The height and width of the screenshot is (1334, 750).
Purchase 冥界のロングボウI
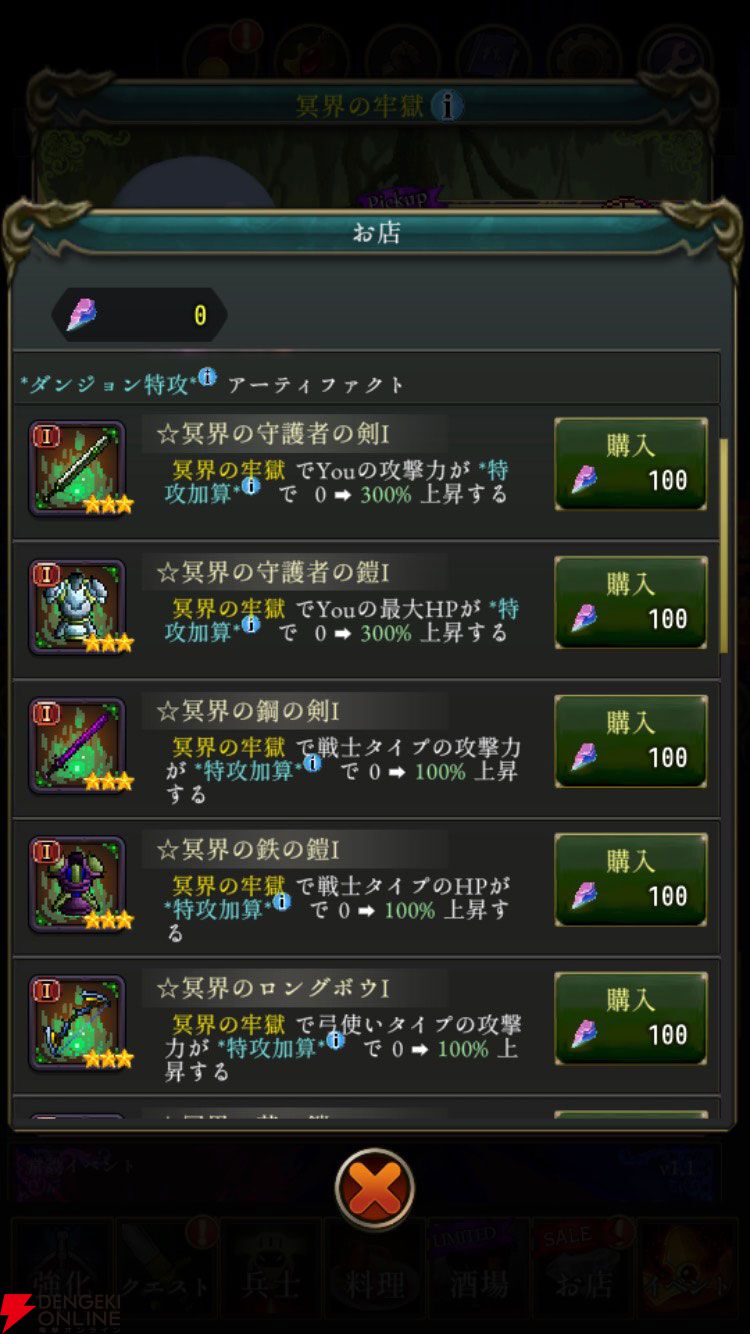pos(631,1019)
